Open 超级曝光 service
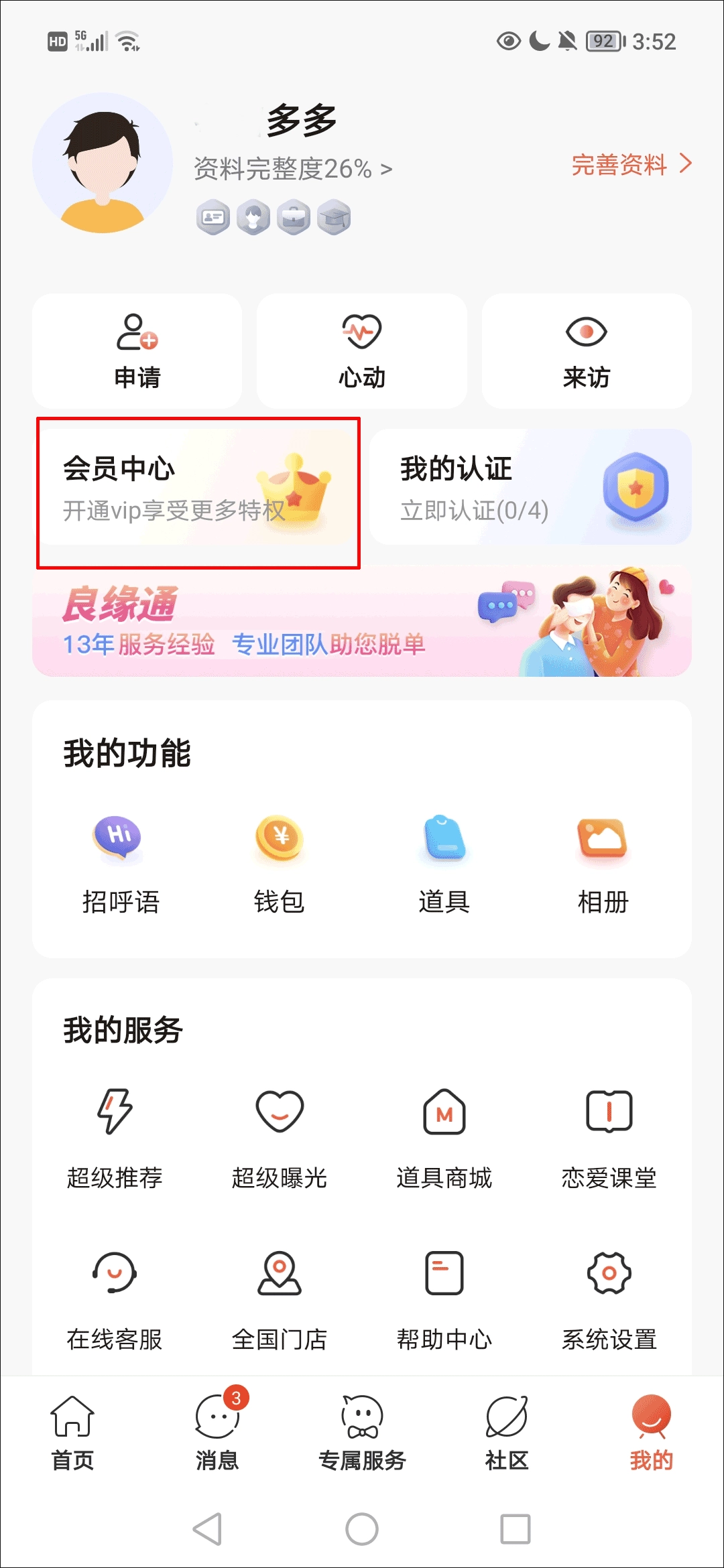 point(280,1139)
